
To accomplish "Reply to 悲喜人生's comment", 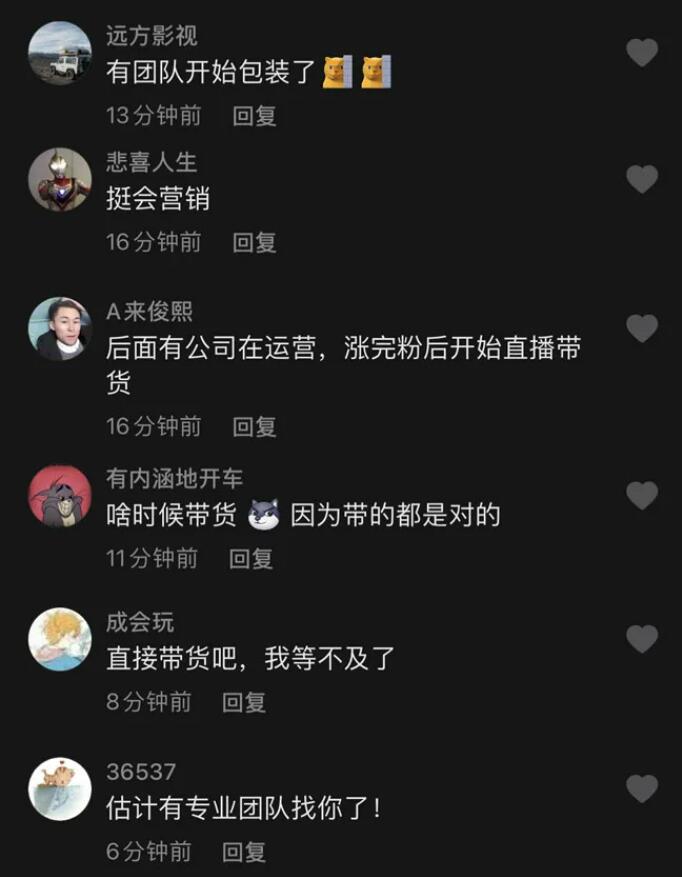I will click(x=254, y=242).
